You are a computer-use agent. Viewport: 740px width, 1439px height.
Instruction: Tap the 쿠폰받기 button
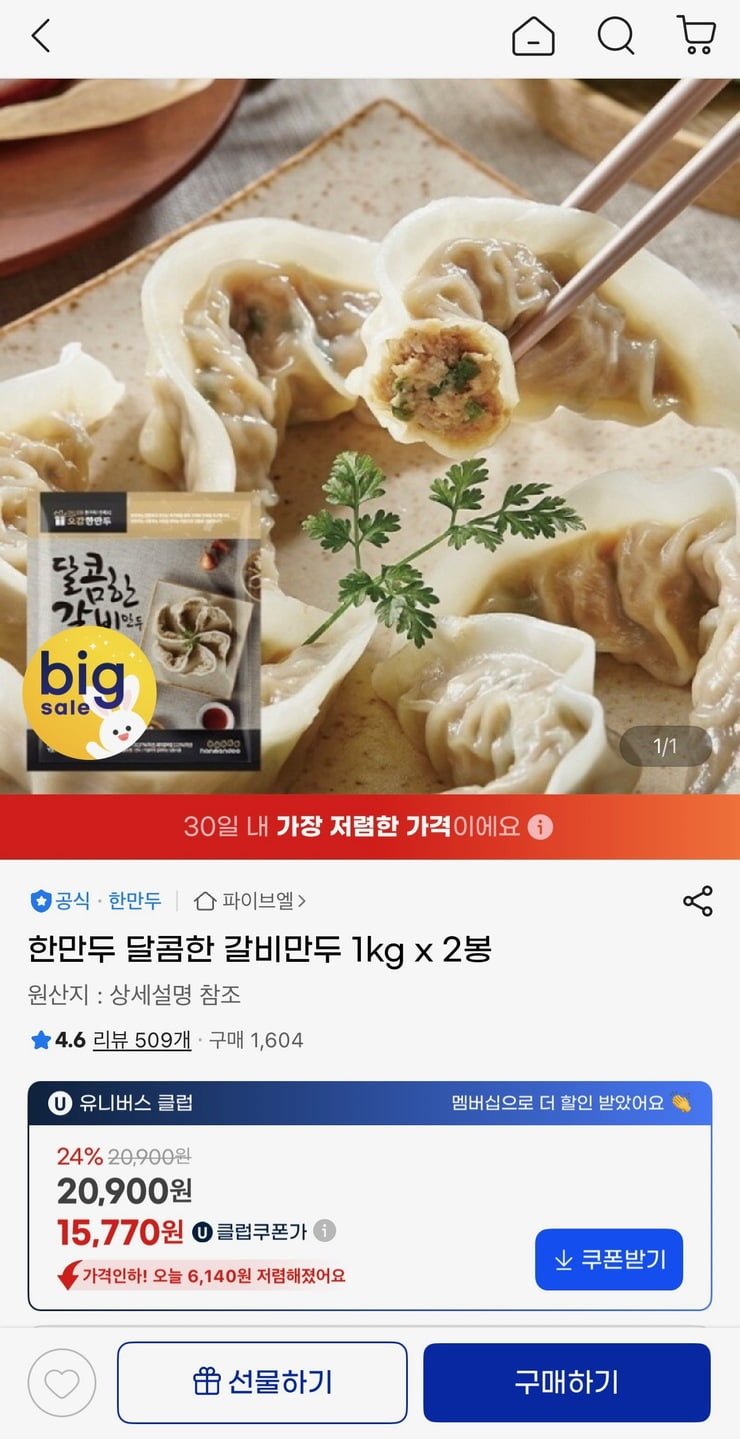[609, 1259]
